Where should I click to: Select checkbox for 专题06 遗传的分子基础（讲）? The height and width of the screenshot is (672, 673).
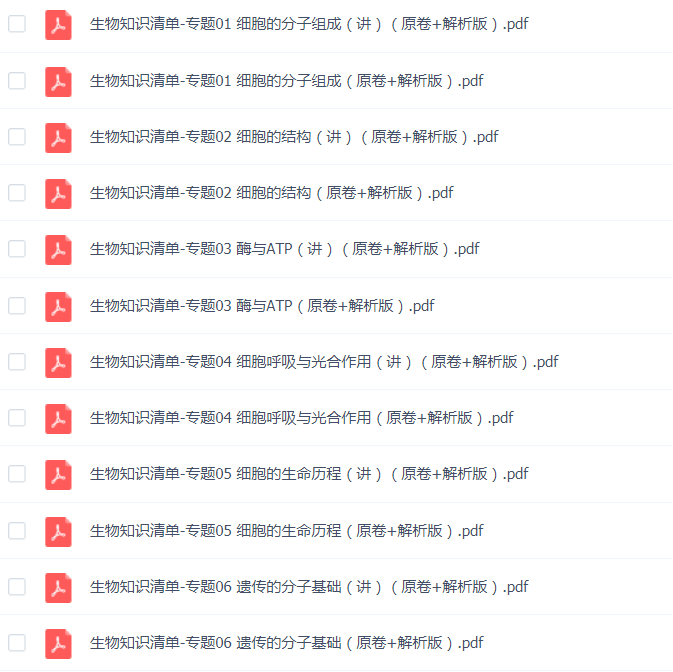click(x=16, y=587)
